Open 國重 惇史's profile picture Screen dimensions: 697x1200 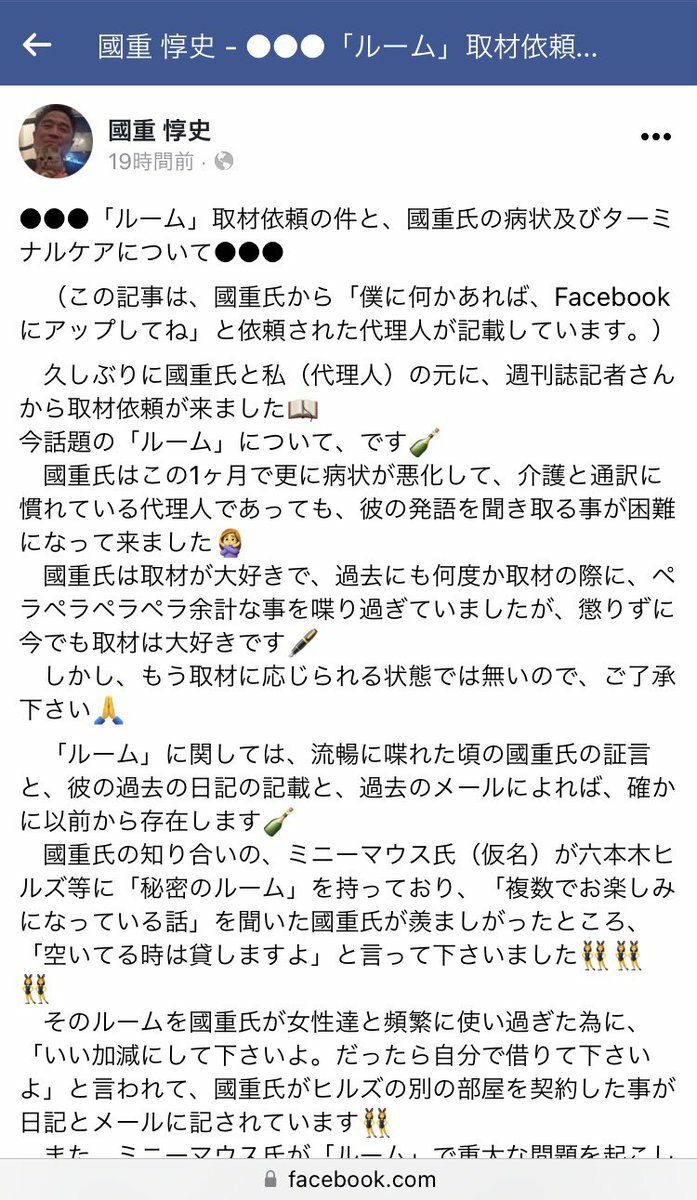[x=56, y=141]
